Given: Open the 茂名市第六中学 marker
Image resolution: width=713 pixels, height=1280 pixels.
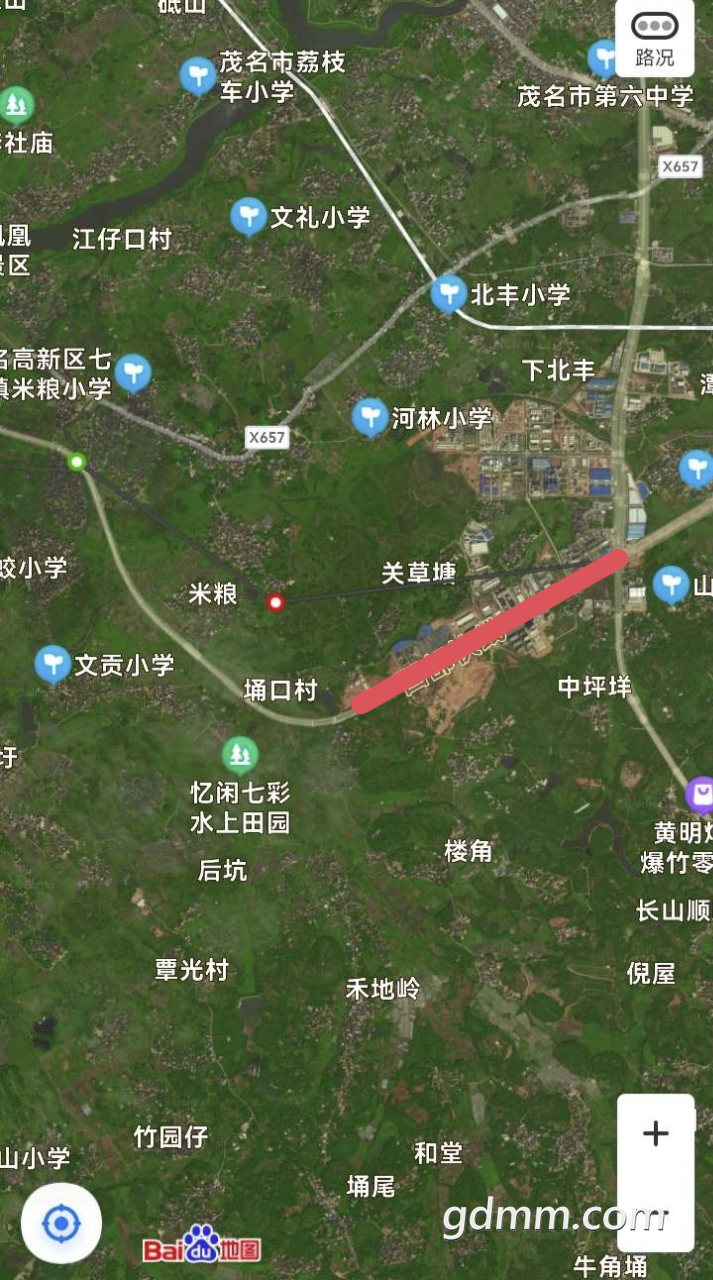Looking at the screenshot, I should coord(604,58).
